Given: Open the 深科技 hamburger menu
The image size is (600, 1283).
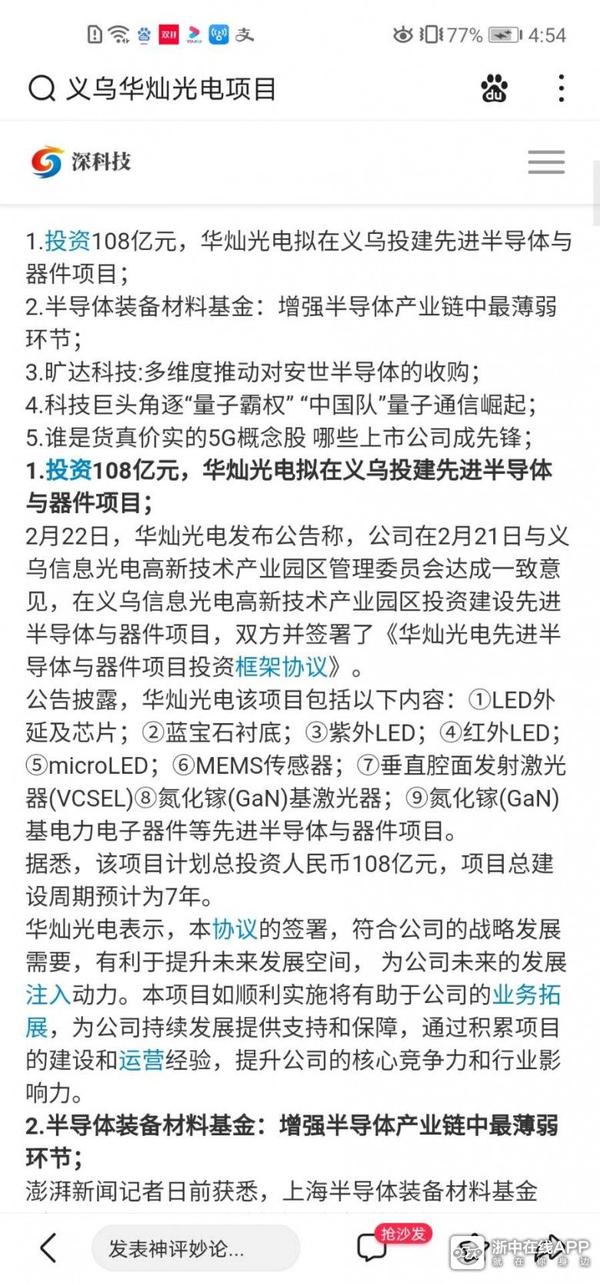Looking at the screenshot, I should pos(546,162).
